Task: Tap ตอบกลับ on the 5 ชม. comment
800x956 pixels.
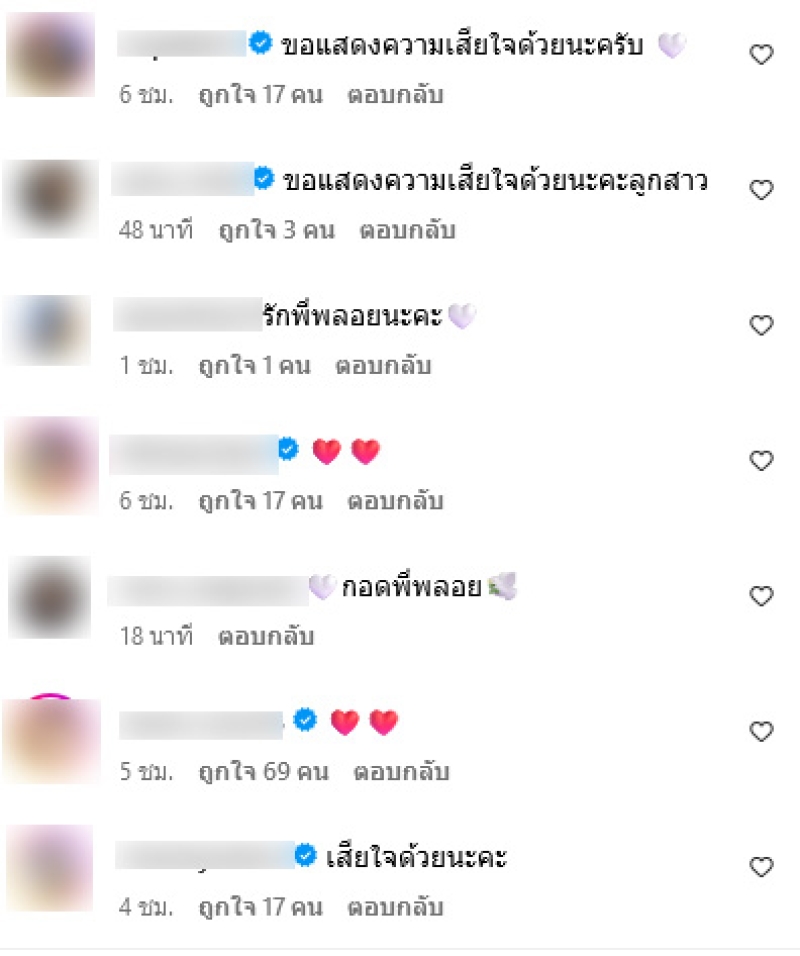Action: [401, 772]
